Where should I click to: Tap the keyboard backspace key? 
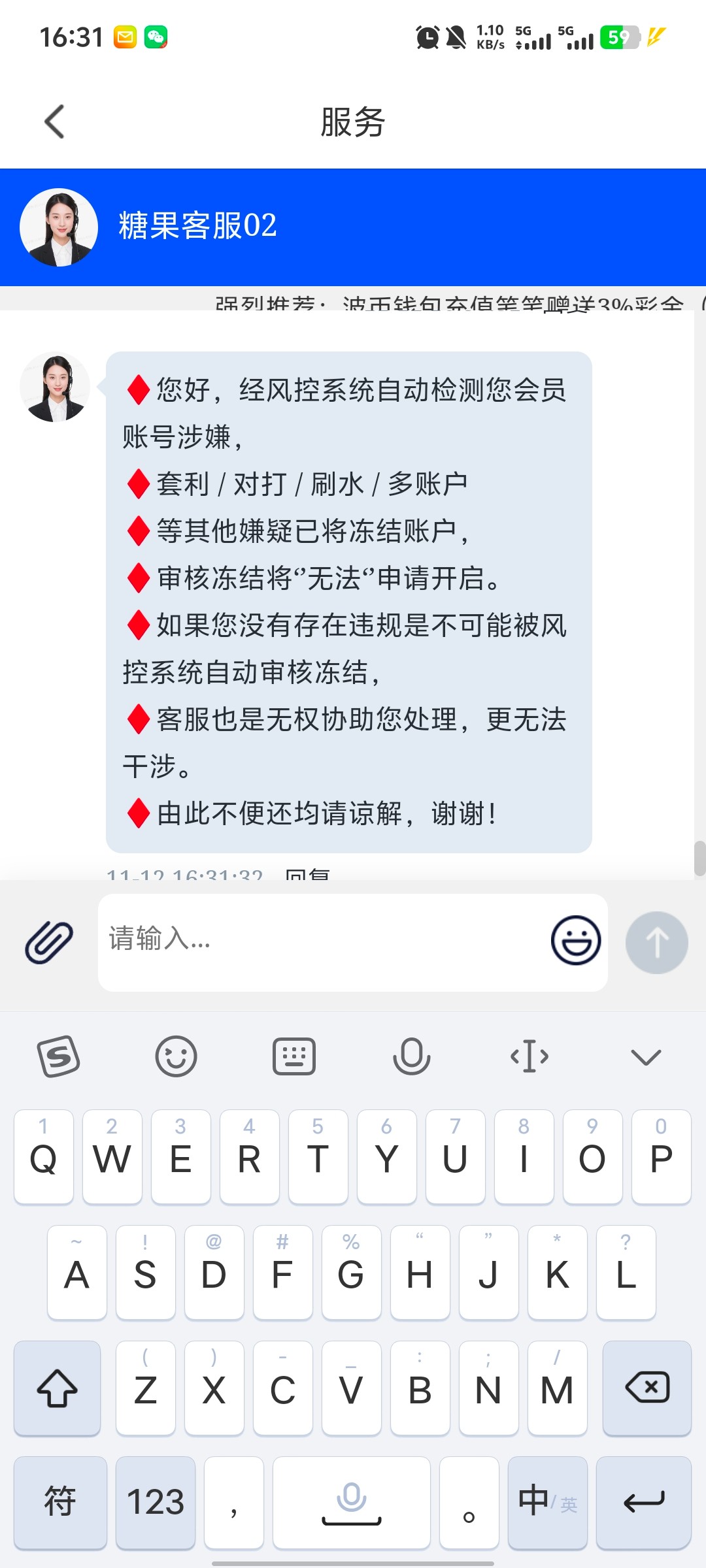click(x=647, y=1388)
